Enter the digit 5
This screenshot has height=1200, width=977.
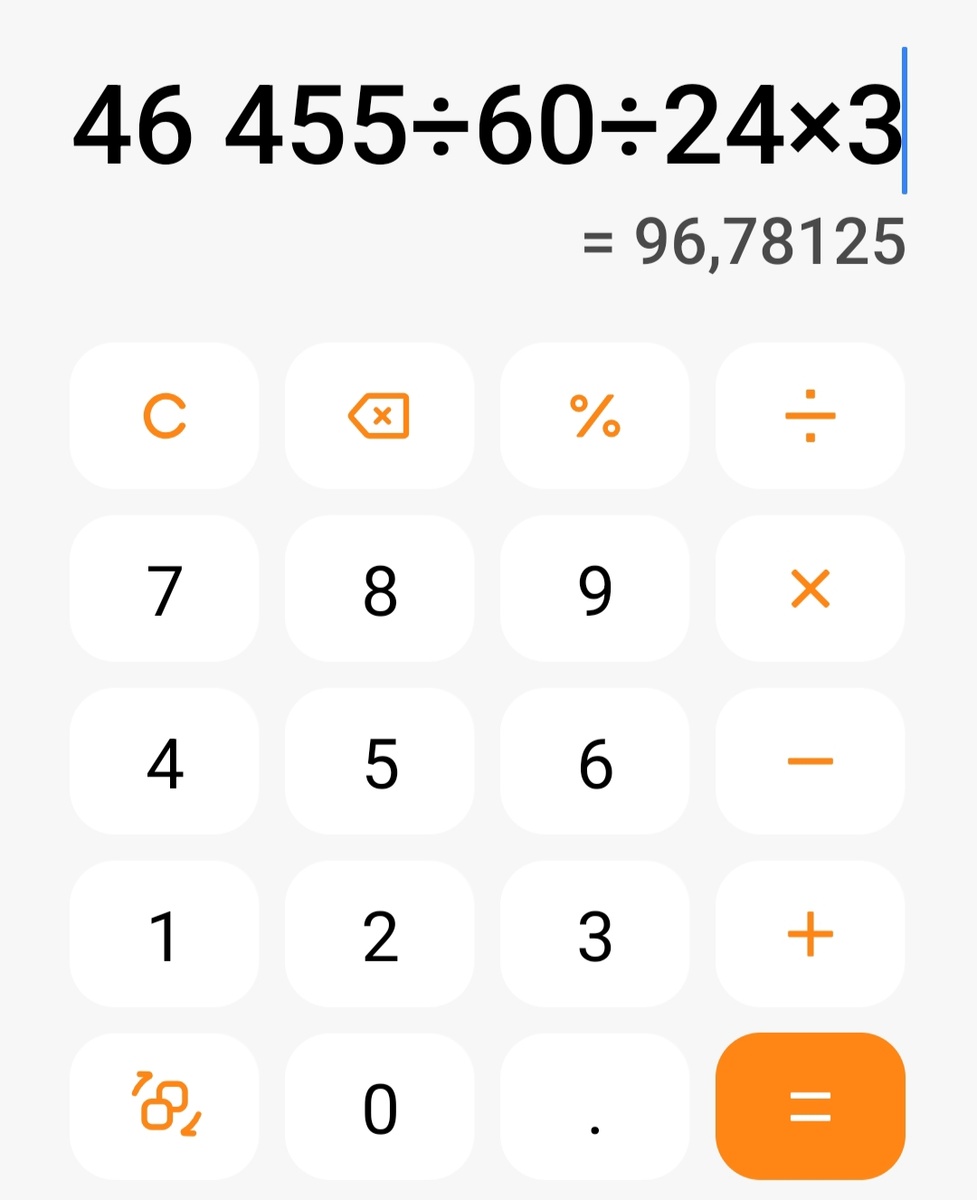pyautogui.click(x=379, y=762)
